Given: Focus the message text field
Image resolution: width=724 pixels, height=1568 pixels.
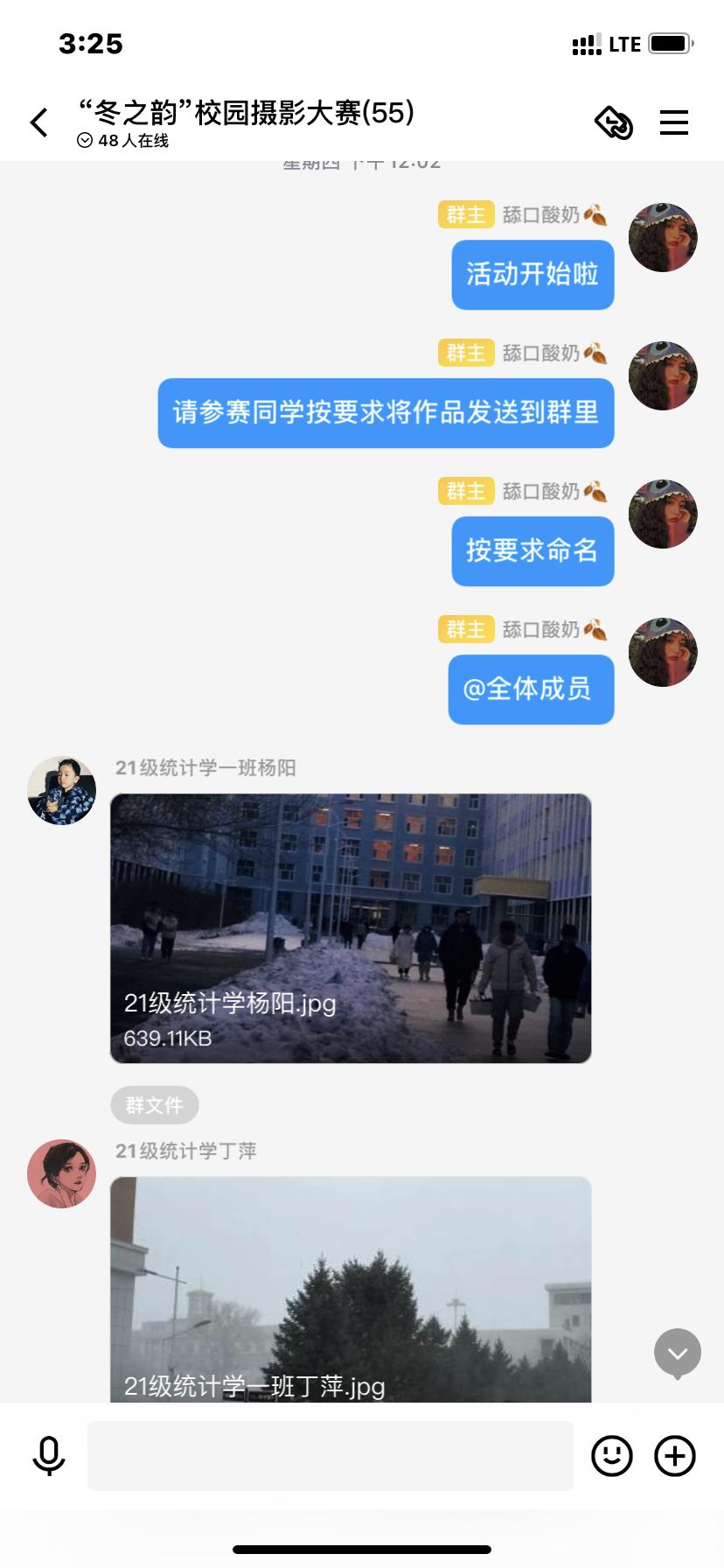Looking at the screenshot, I should coord(331,1456).
